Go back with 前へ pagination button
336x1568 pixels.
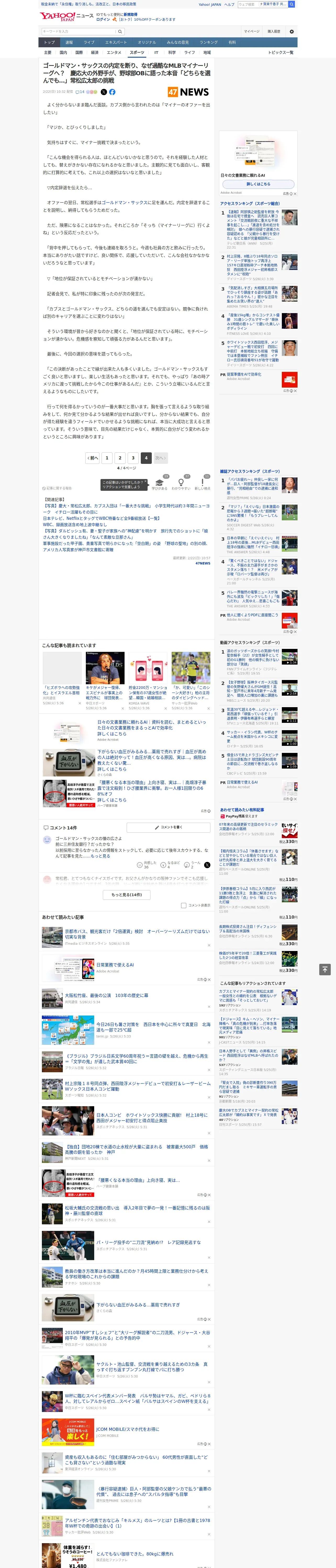point(92,458)
